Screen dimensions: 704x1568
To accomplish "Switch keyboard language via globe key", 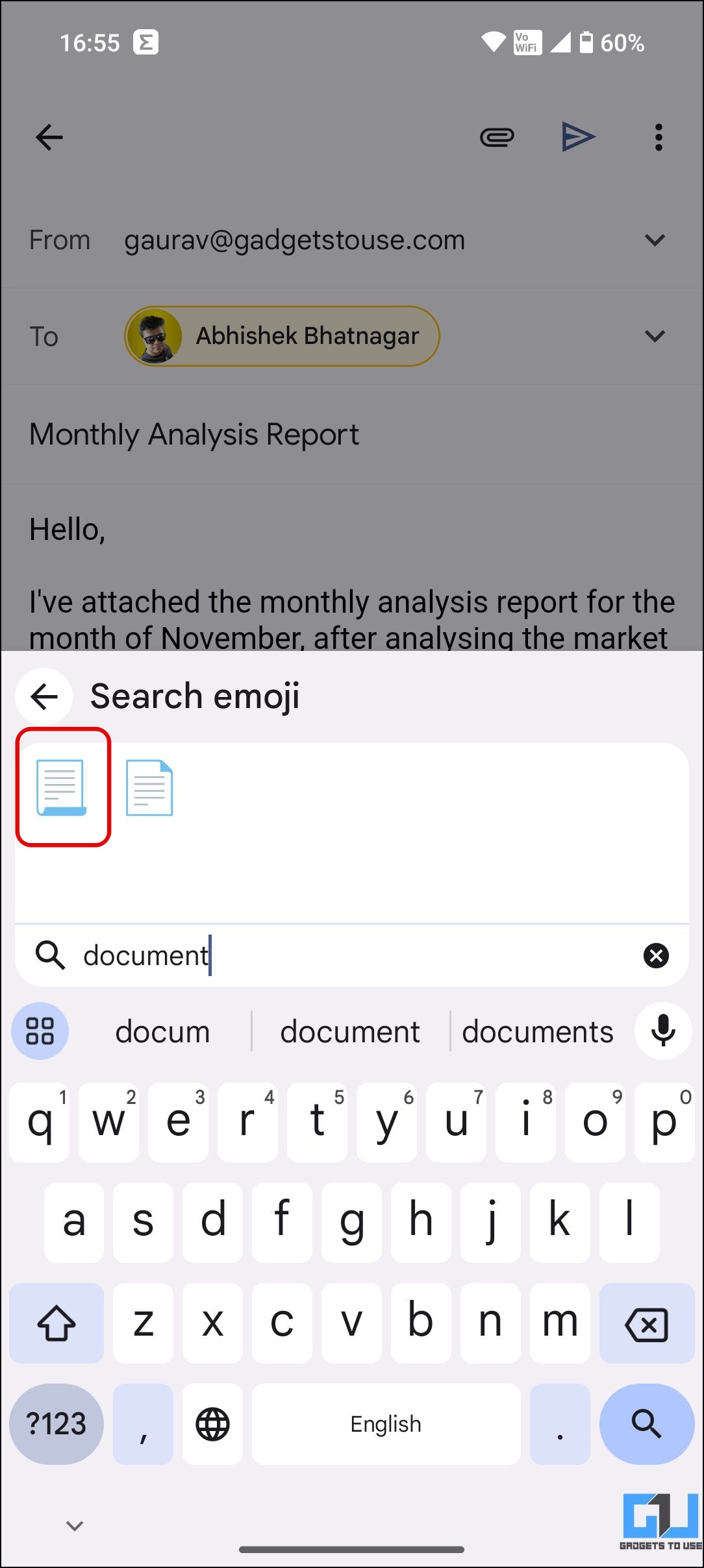I will (212, 1424).
